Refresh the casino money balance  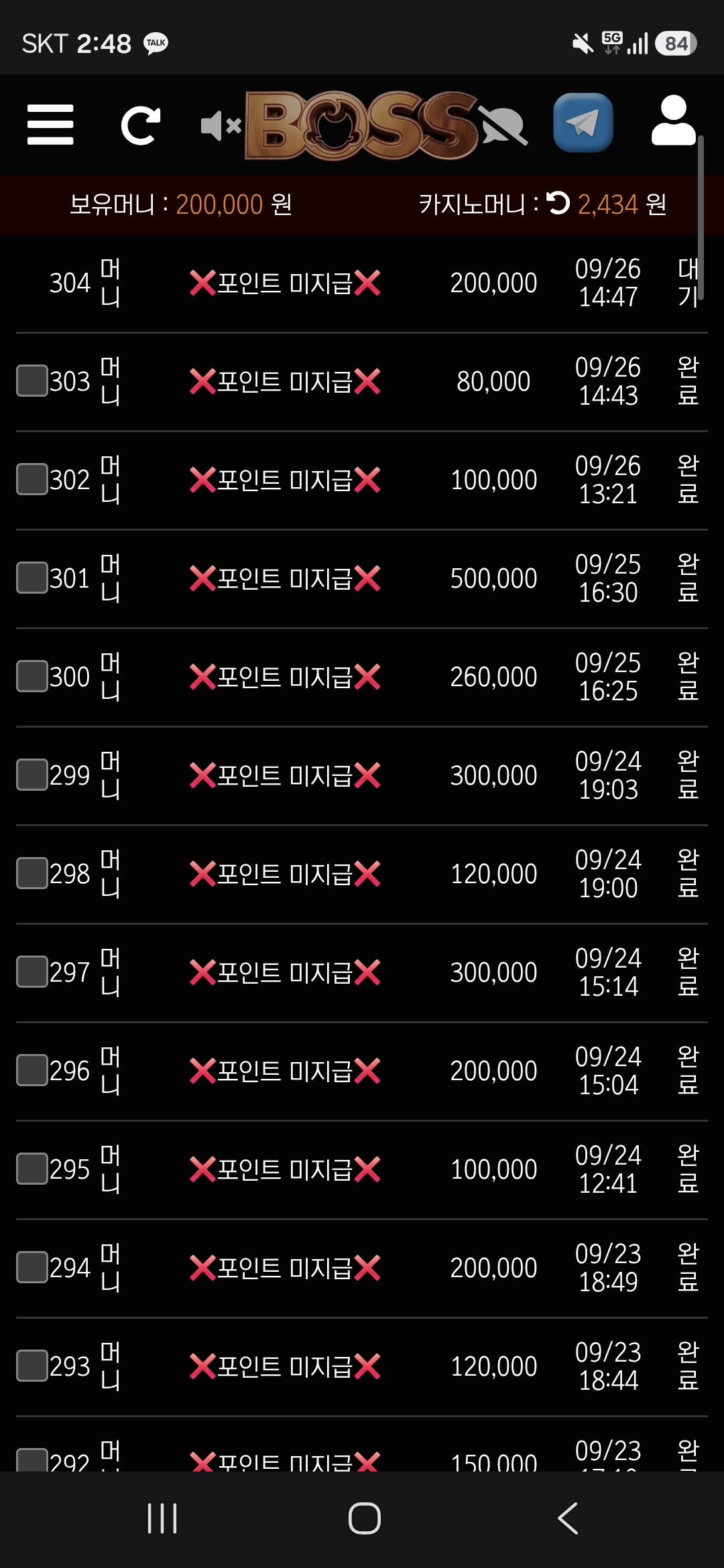tap(558, 203)
